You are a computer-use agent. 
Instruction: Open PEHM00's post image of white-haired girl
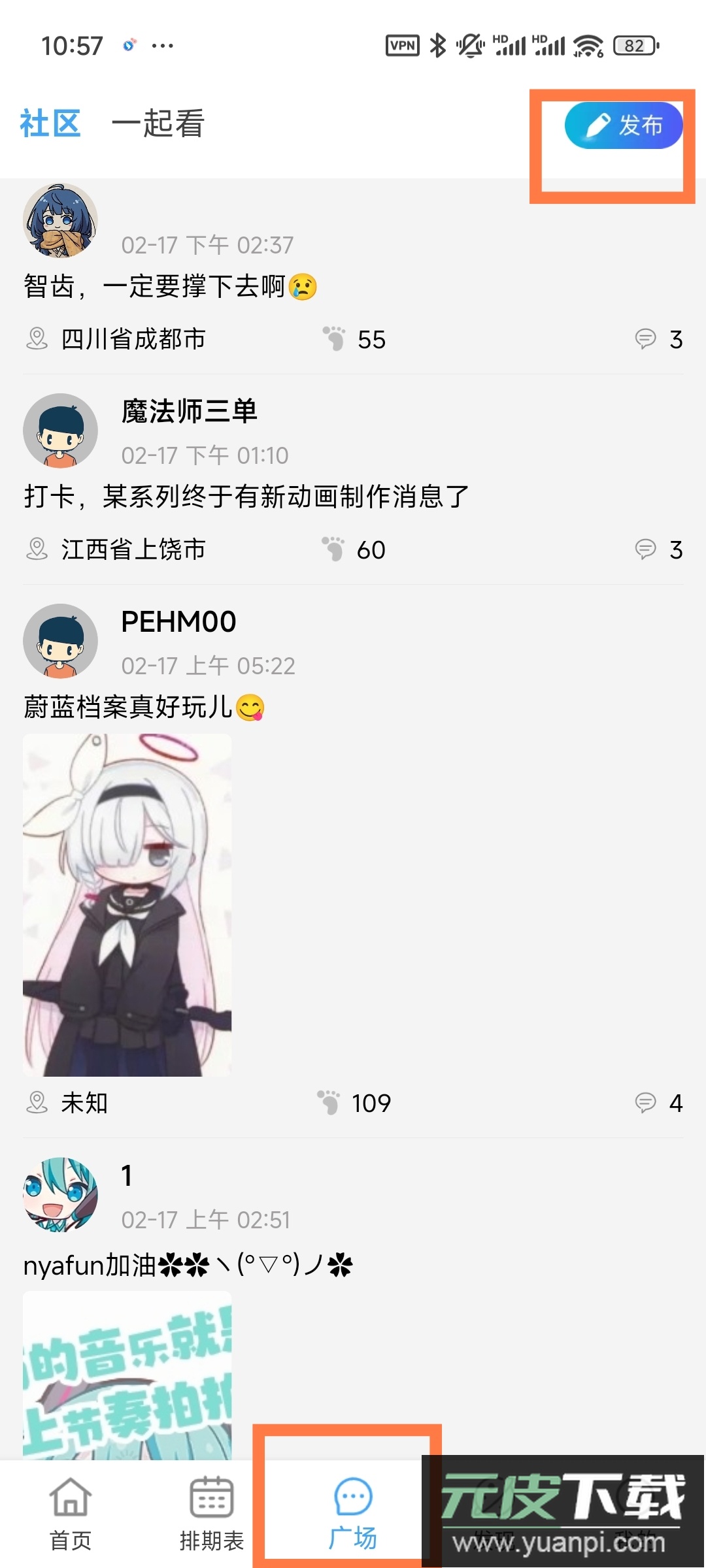tap(127, 905)
